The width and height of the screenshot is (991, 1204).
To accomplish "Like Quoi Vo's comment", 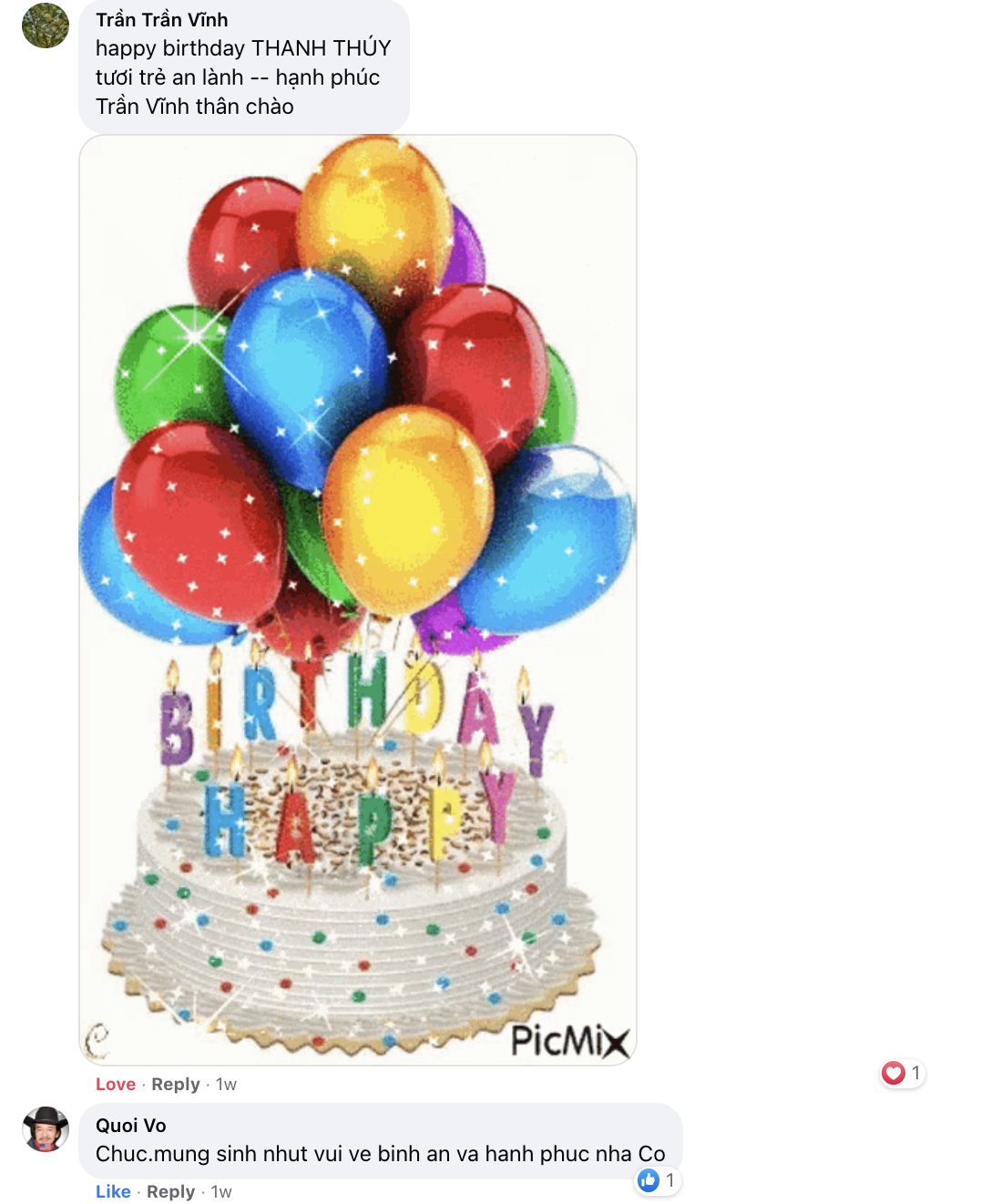I will [x=113, y=1191].
